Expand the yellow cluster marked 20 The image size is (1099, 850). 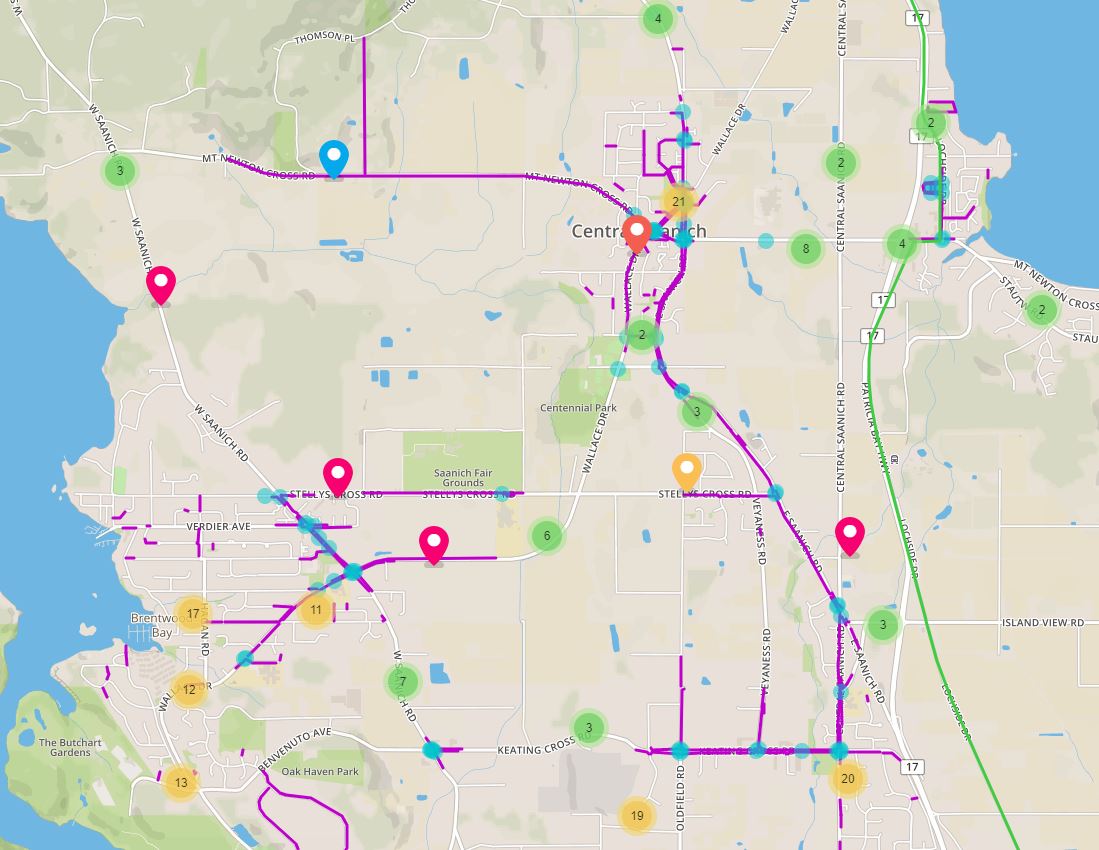click(848, 779)
